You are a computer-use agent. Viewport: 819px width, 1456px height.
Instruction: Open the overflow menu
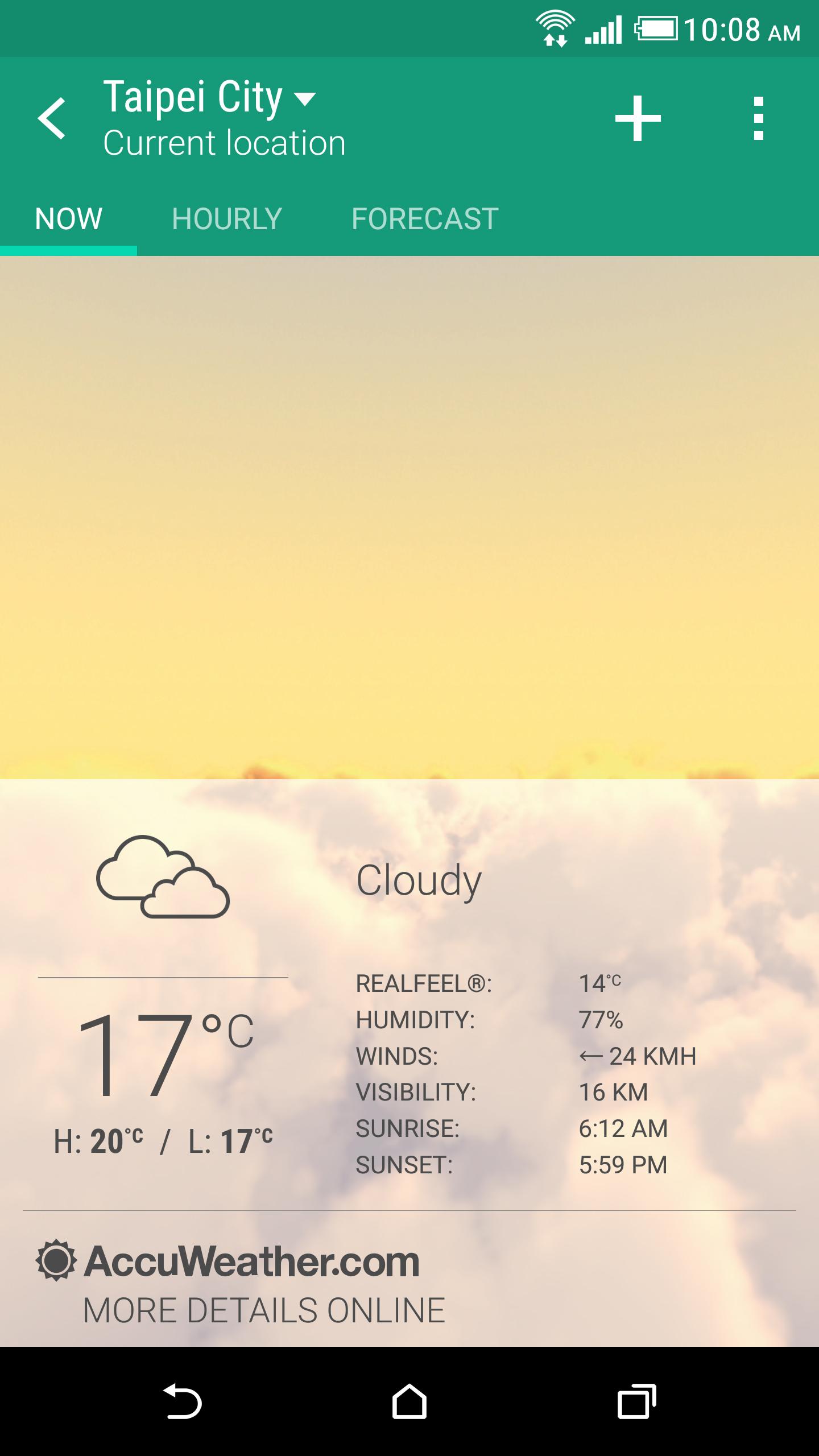pyautogui.click(x=758, y=118)
